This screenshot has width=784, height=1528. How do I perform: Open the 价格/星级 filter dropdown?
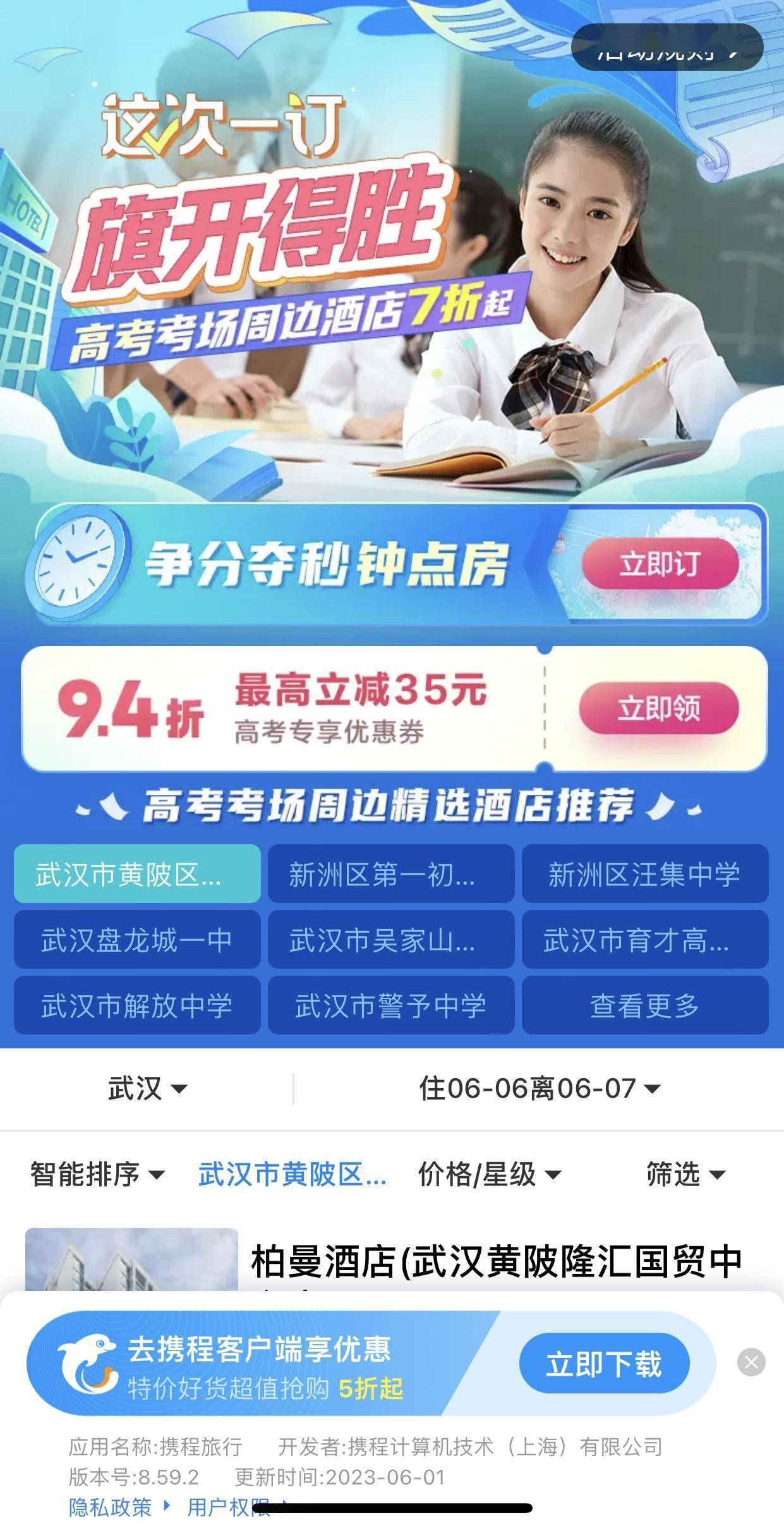[489, 1174]
